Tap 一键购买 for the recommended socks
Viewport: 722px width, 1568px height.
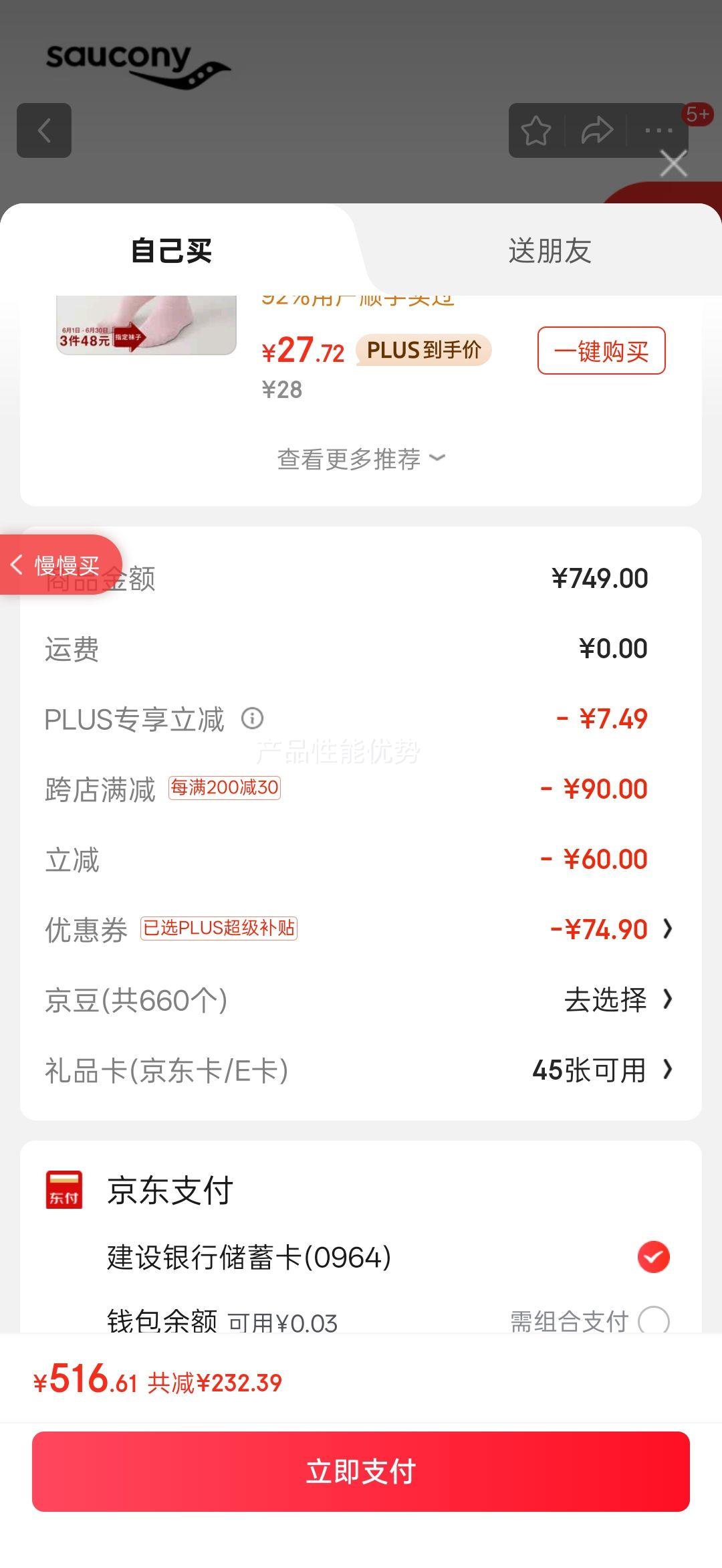point(601,351)
